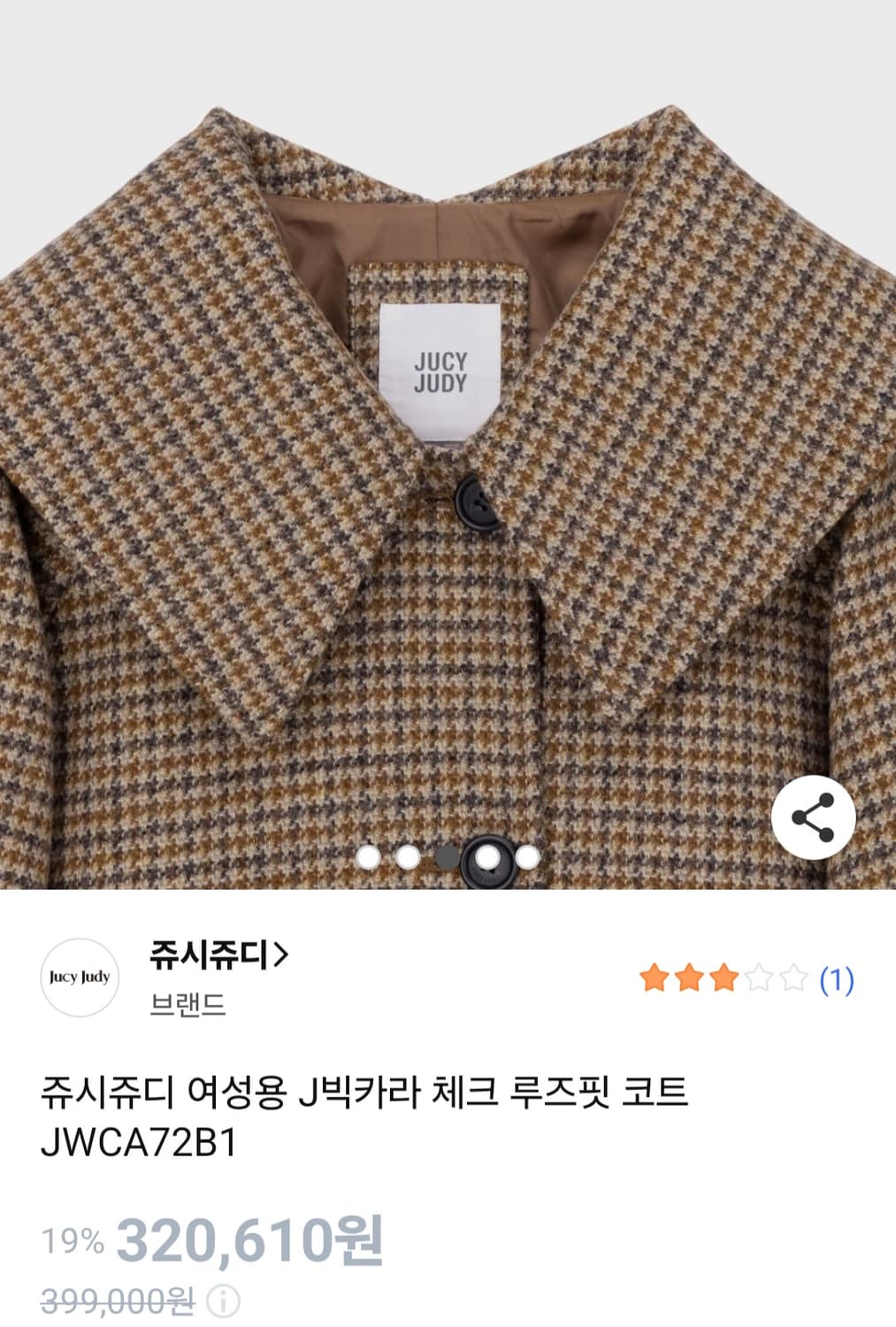
Task: Select the Jucy Judy circular brand logo
Action: (80, 979)
